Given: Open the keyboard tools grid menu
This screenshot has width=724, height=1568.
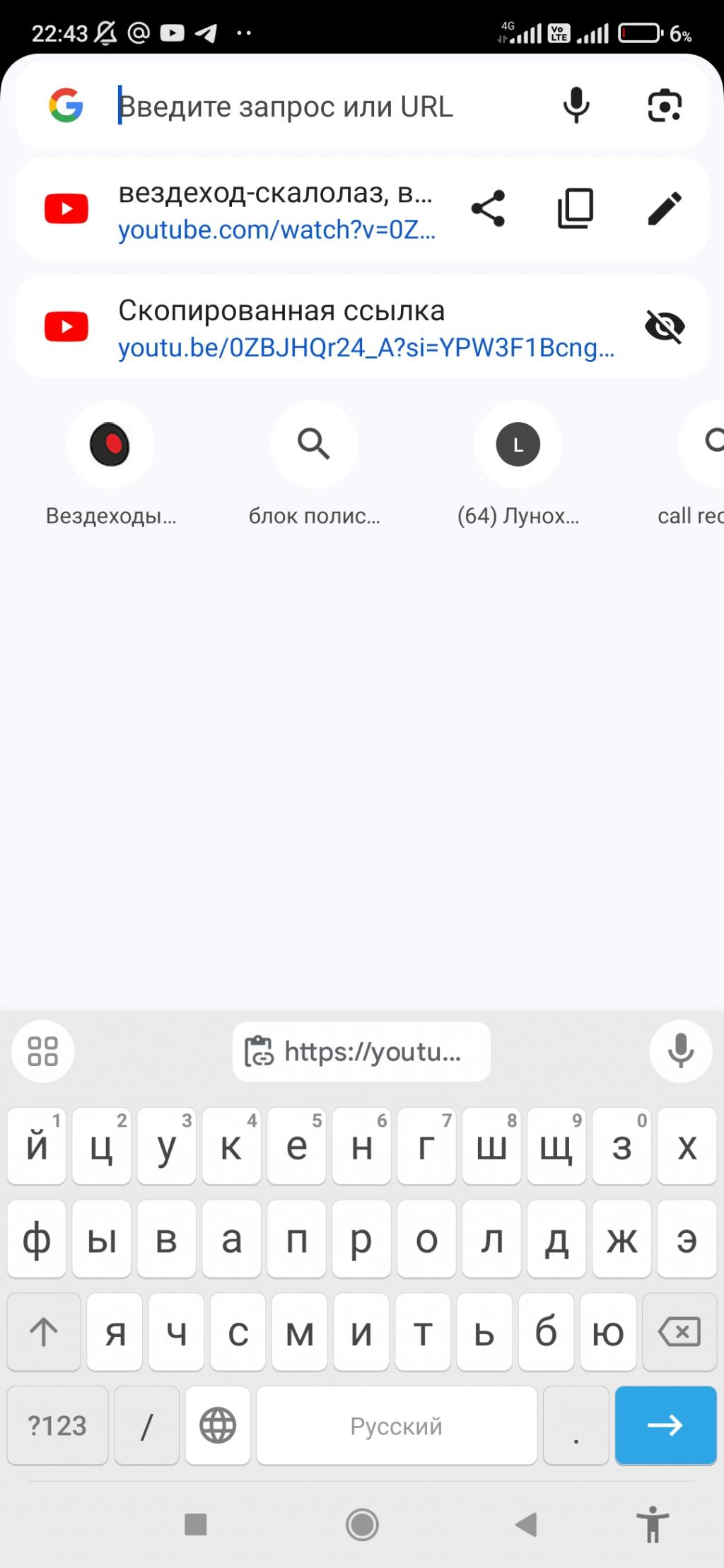Looking at the screenshot, I should point(43,1051).
